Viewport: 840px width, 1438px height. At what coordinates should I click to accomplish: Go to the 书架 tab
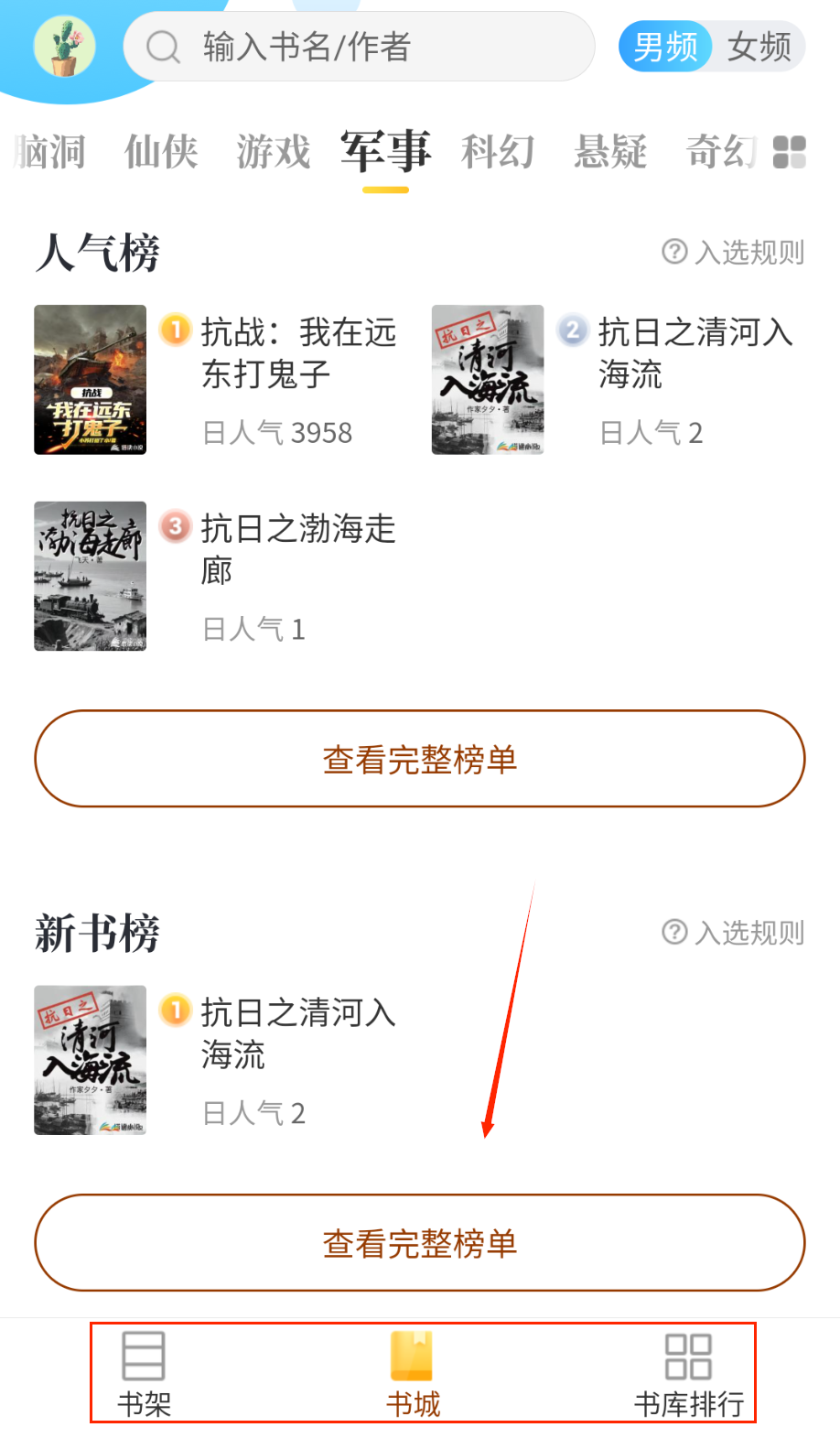(x=144, y=1374)
